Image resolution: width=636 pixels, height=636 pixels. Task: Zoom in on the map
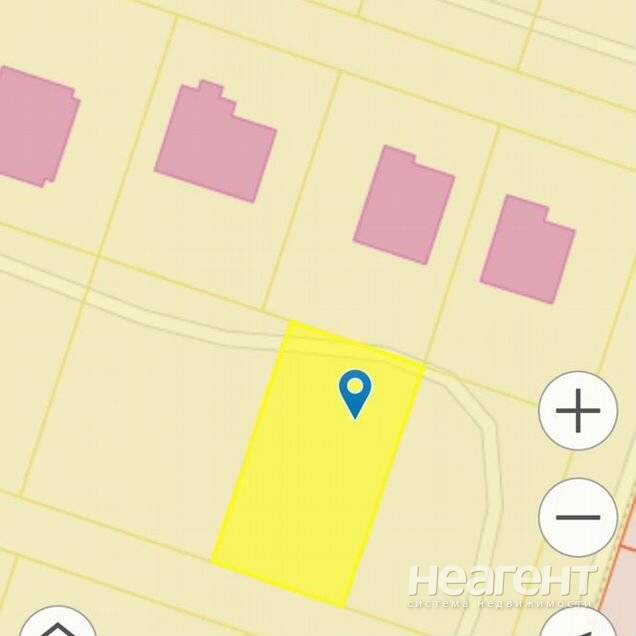point(577,410)
